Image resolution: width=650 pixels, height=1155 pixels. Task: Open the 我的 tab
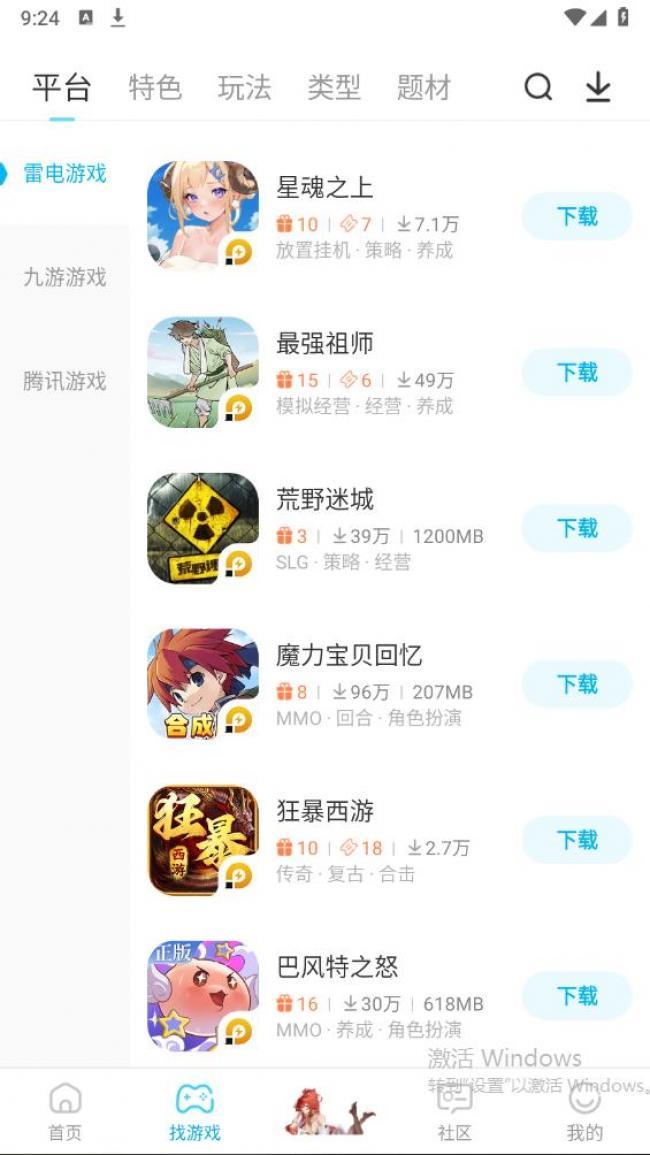point(584,1111)
